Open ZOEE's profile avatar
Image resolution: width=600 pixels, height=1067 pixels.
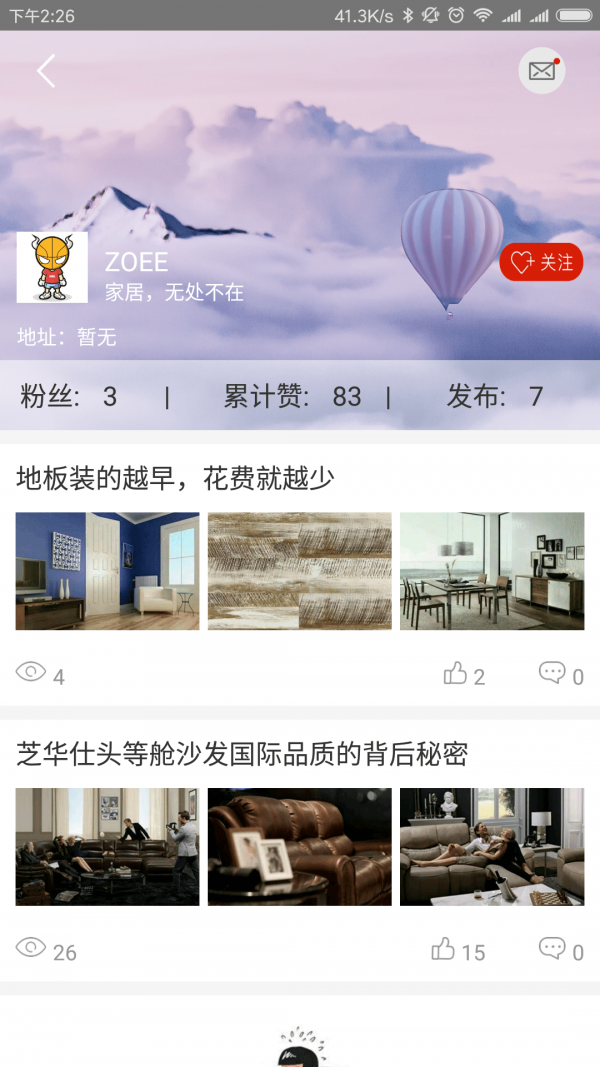[52, 267]
